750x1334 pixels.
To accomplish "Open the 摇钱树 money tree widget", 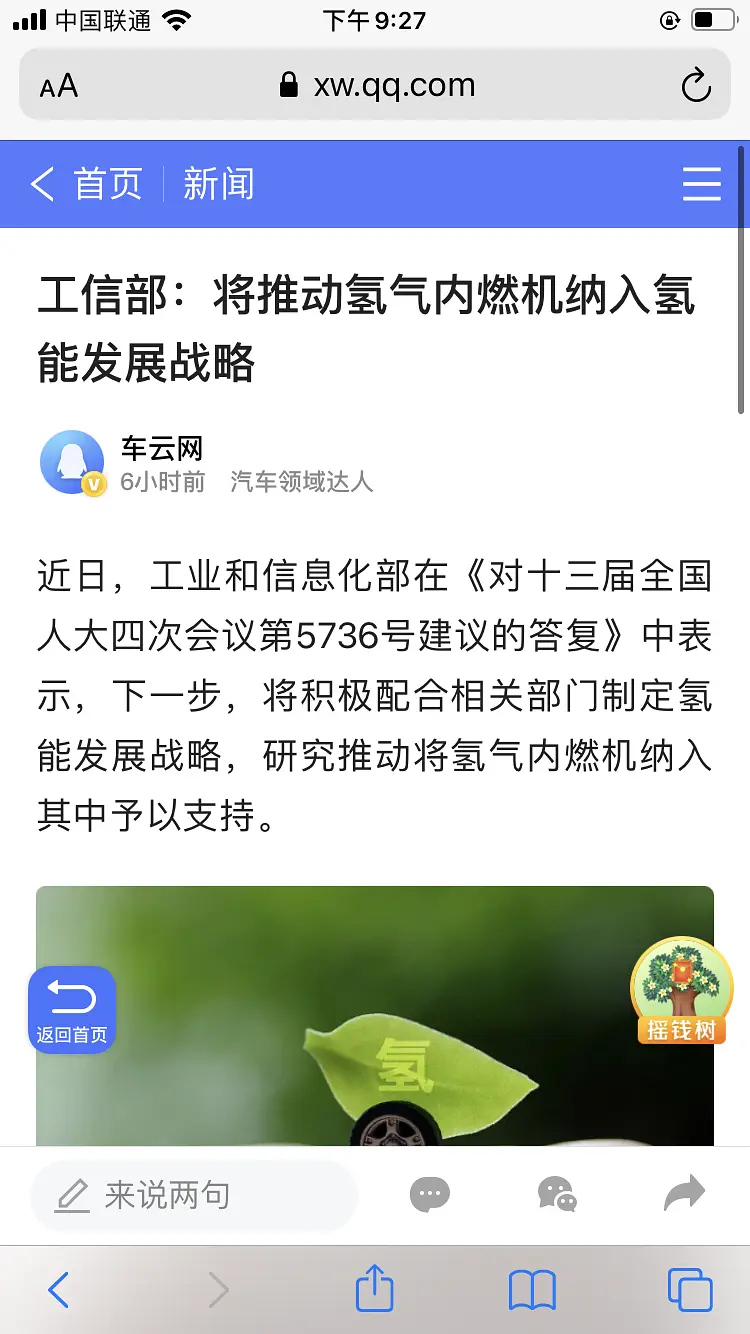I will click(682, 991).
